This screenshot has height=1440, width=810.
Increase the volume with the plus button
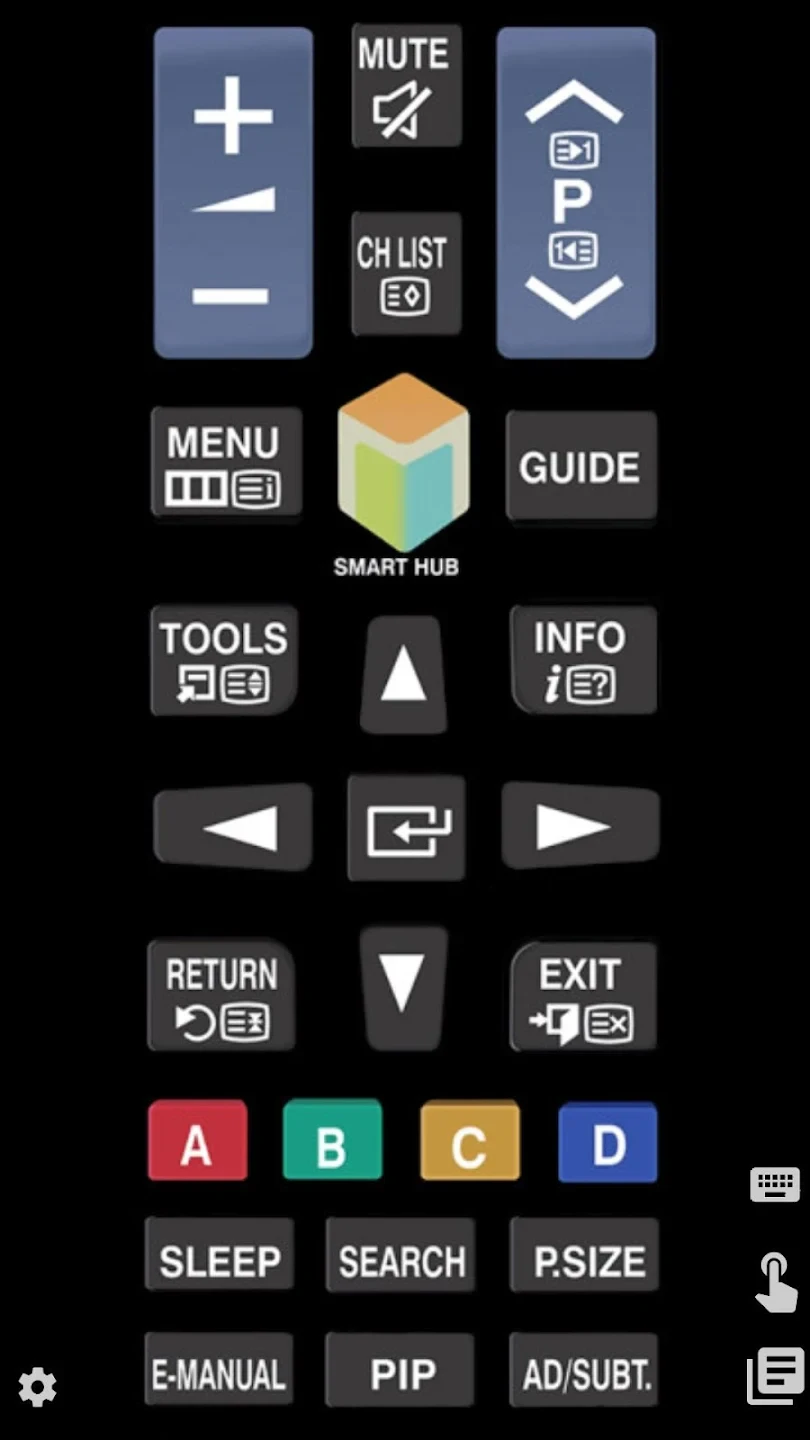pos(233,116)
